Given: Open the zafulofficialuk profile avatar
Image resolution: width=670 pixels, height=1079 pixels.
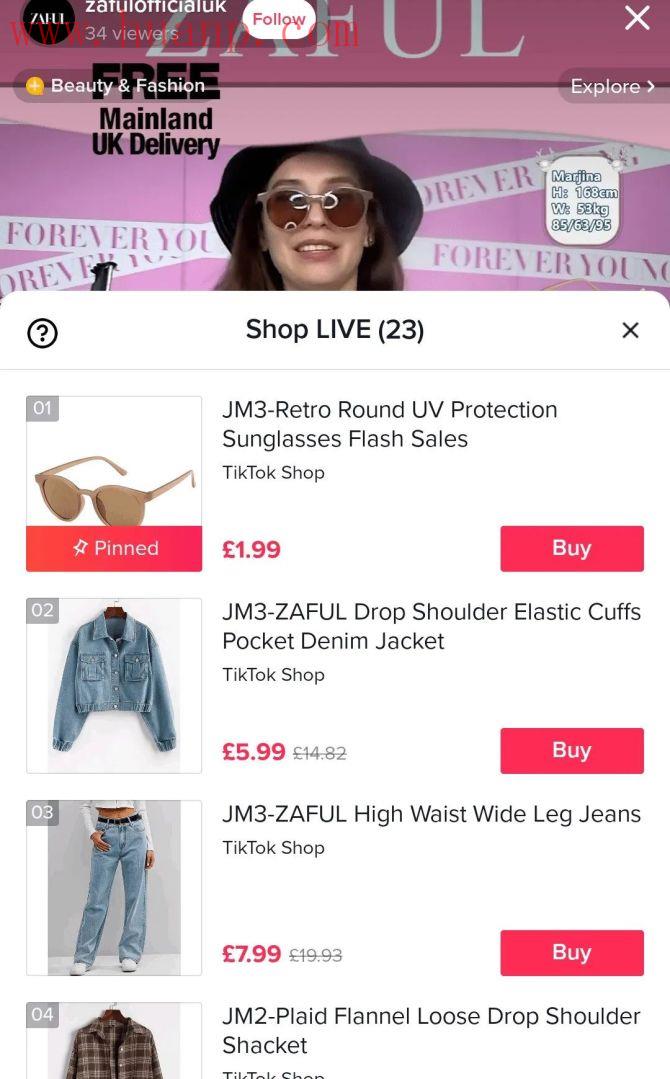Looking at the screenshot, I should (47, 20).
